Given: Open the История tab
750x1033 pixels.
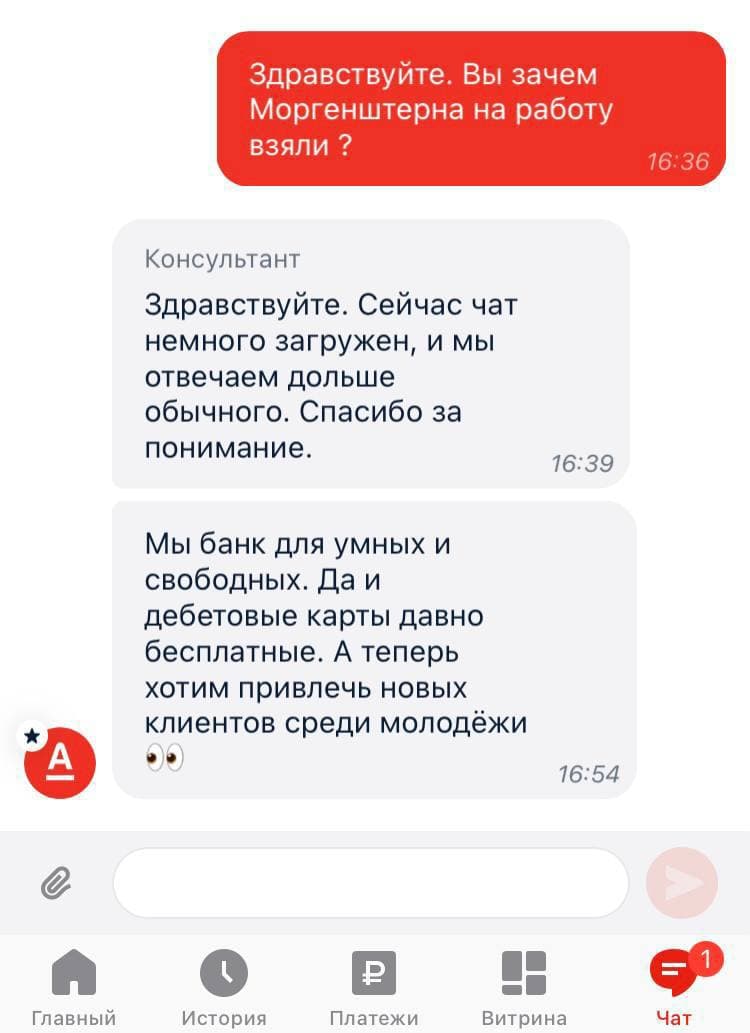Looking at the screenshot, I should 224,985.
